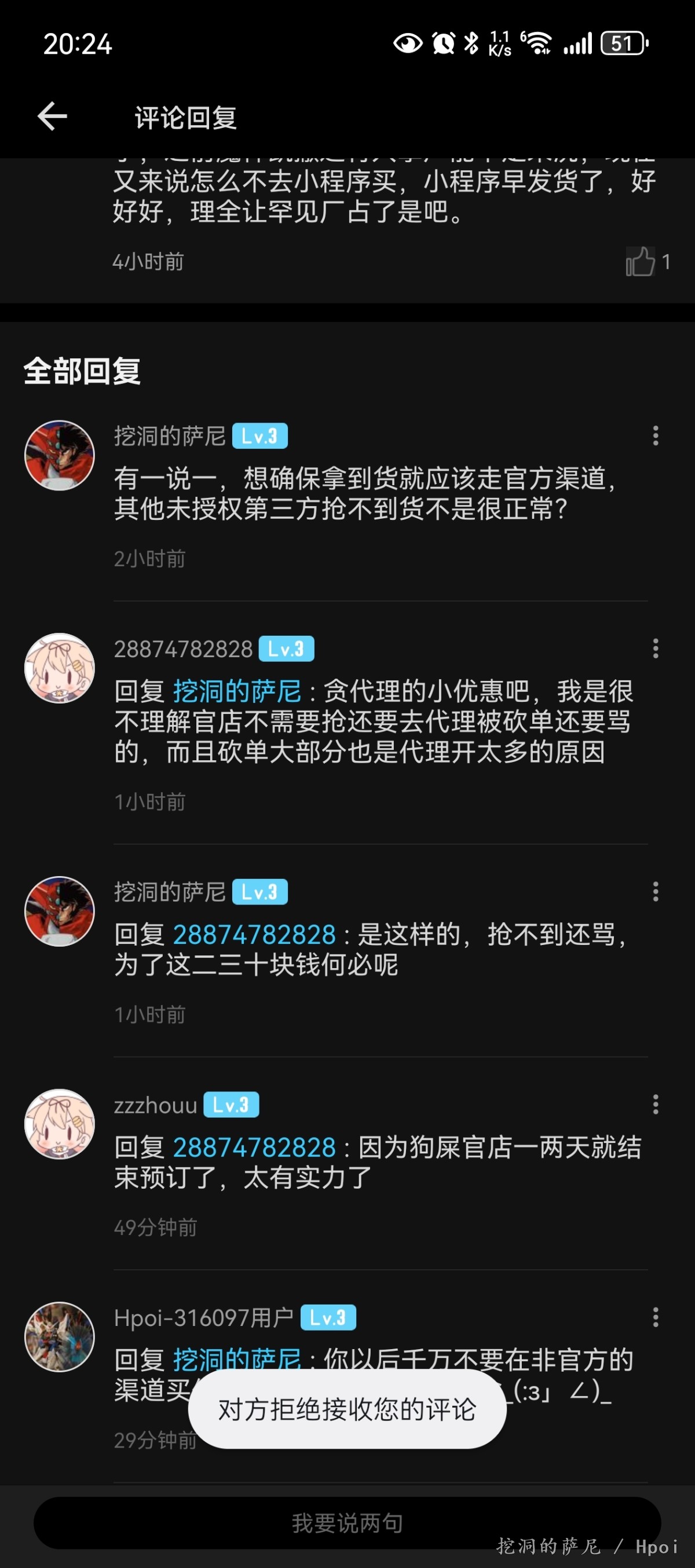Tap the 我要说两句 comment box
Viewport: 695px width, 1568px height.
pyautogui.click(x=347, y=1523)
